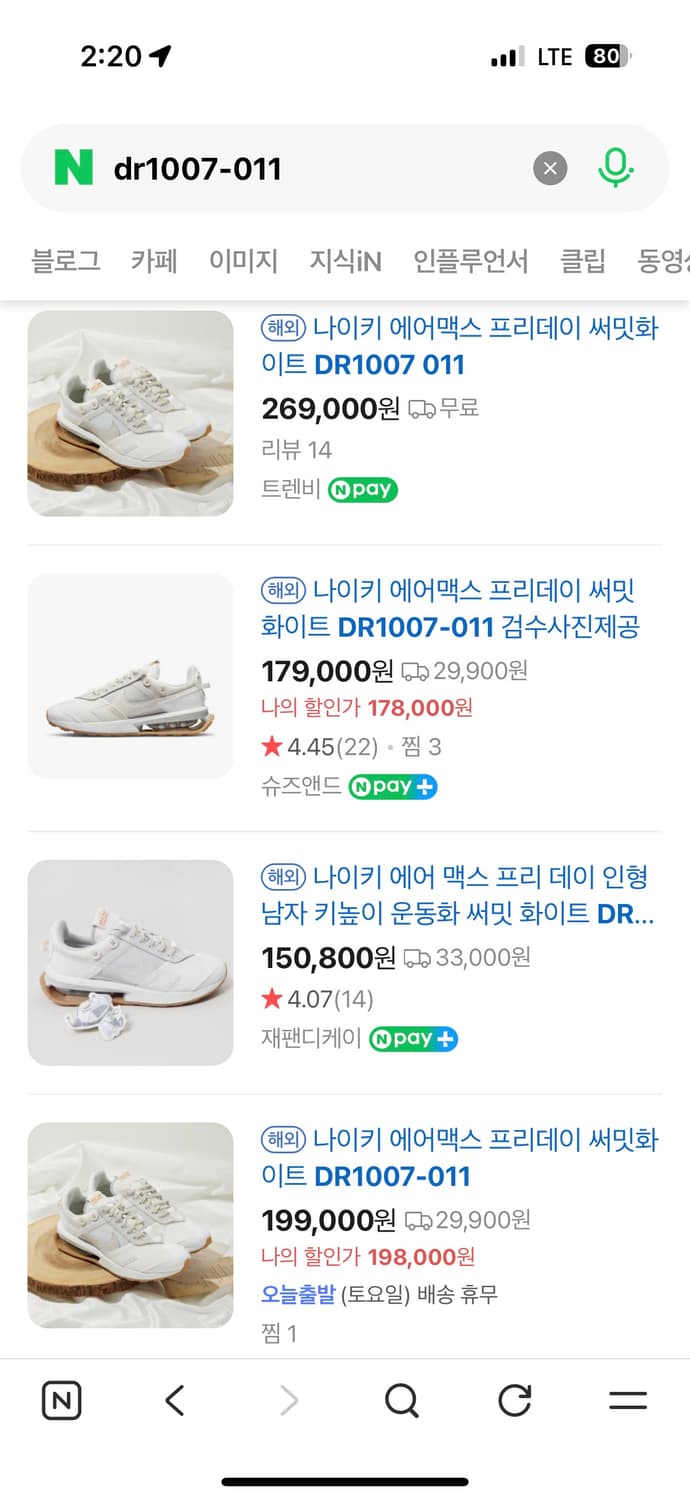Reload the current page
This screenshot has height=1500, width=690.
click(515, 1401)
